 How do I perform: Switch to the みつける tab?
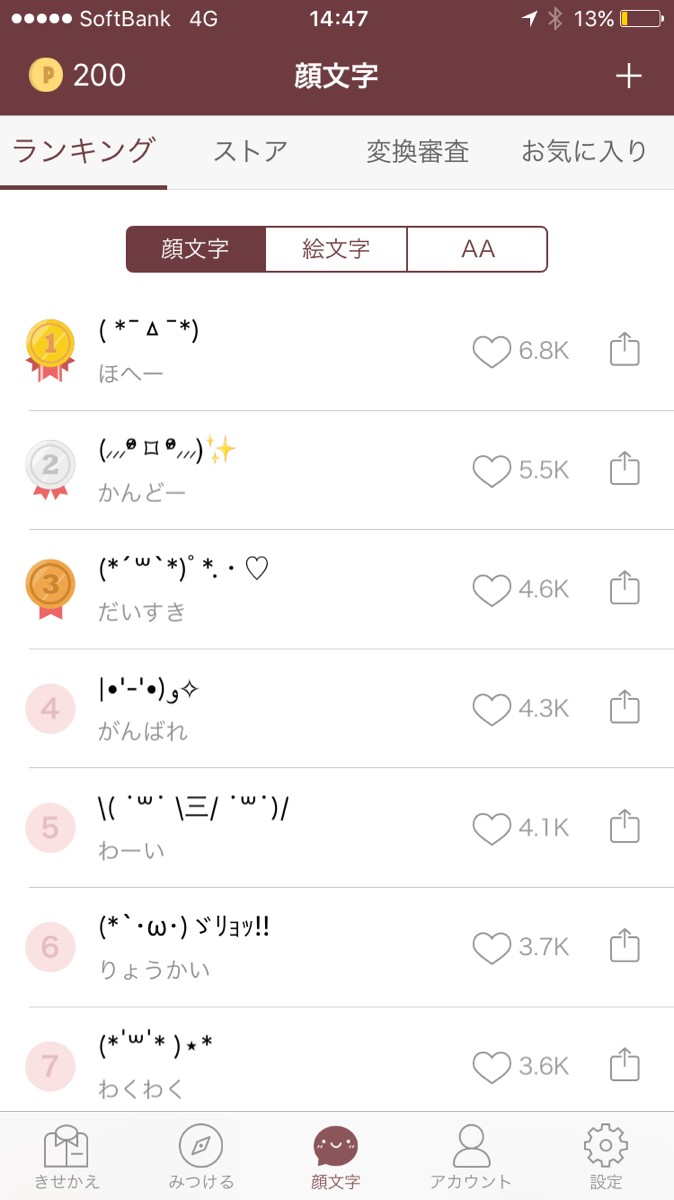201,1155
